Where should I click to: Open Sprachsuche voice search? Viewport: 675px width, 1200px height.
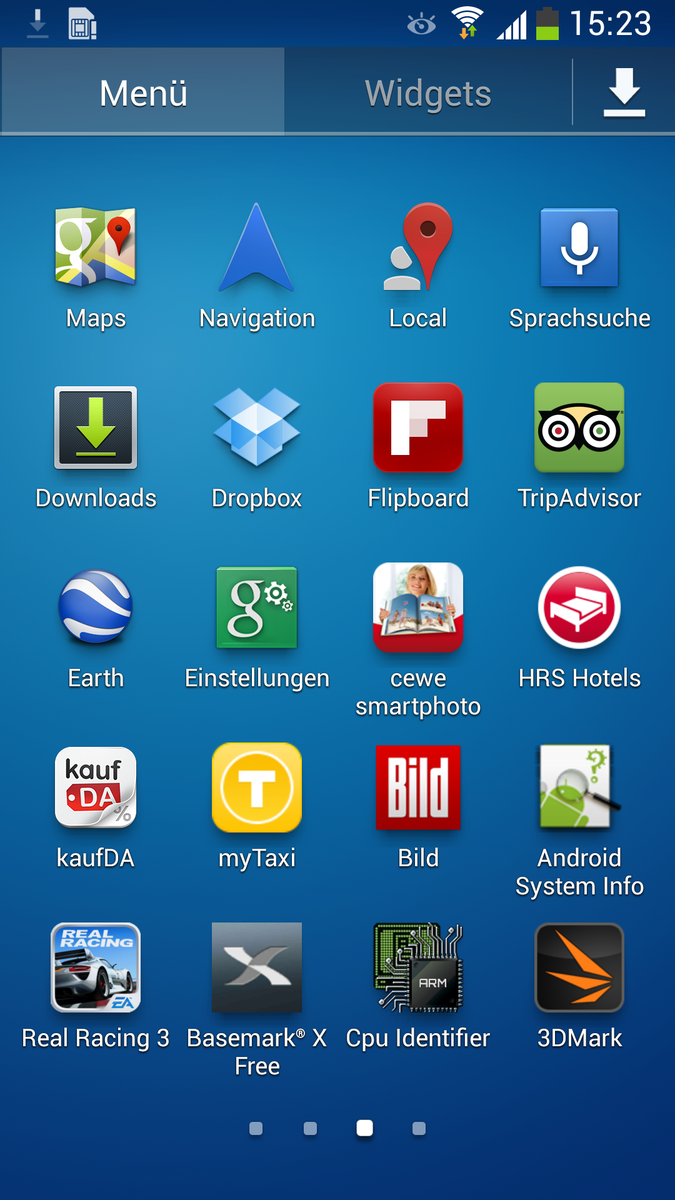point(579,248)
